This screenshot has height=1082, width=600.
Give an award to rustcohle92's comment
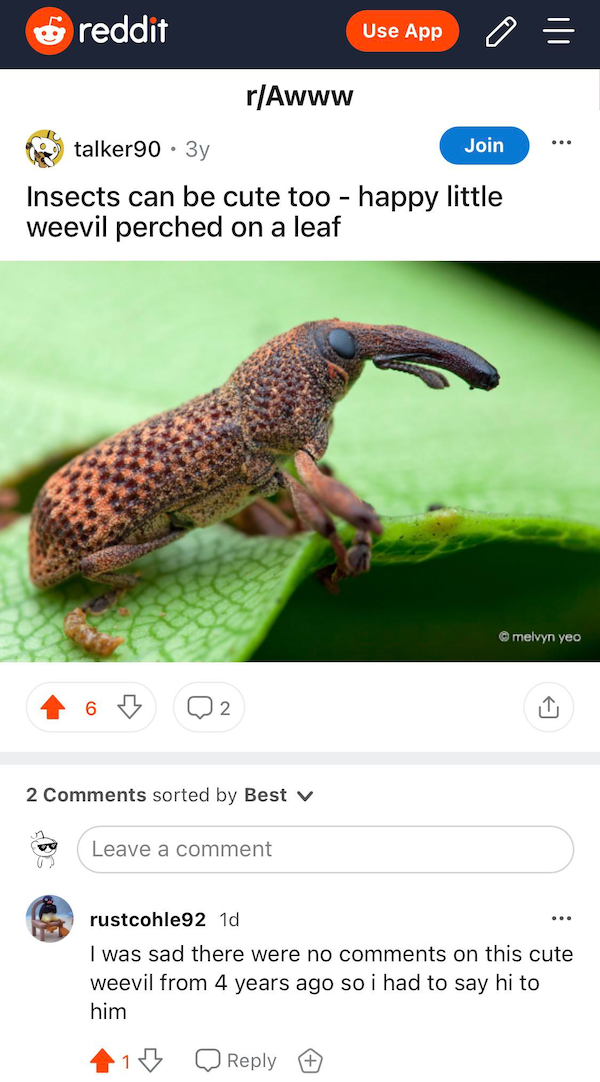point(310,1060)
